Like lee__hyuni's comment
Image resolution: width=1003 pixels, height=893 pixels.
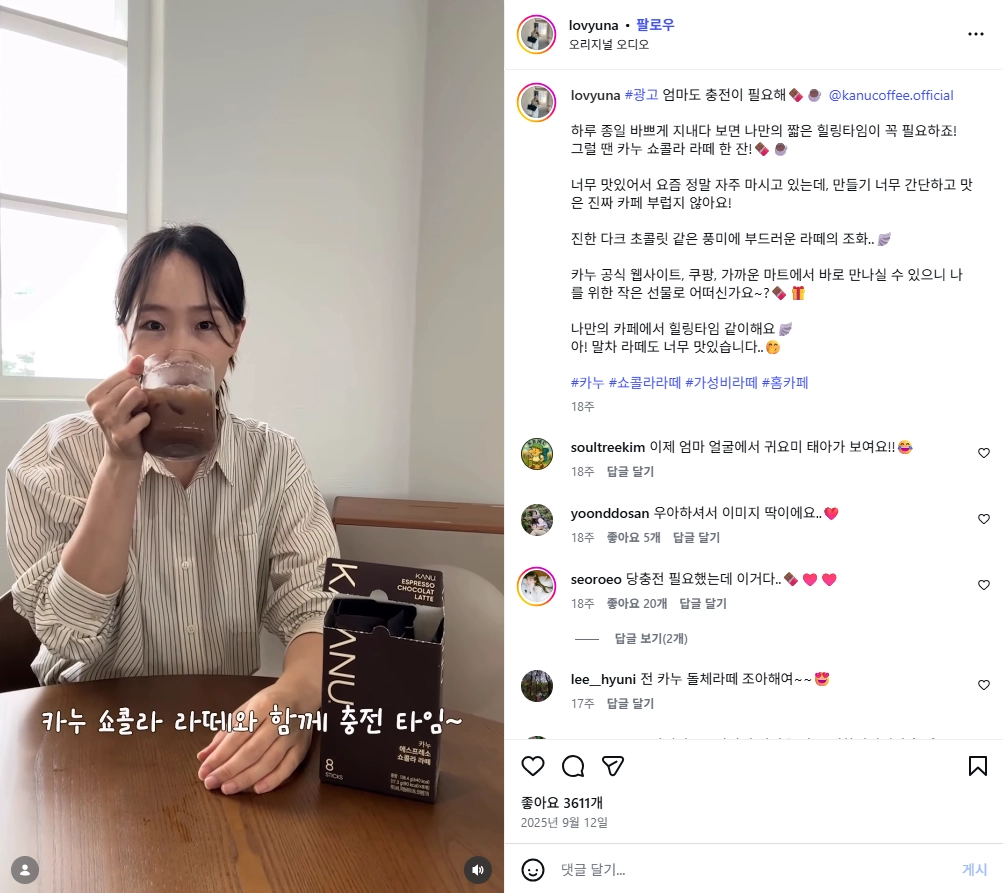click(x=983, y=685)
